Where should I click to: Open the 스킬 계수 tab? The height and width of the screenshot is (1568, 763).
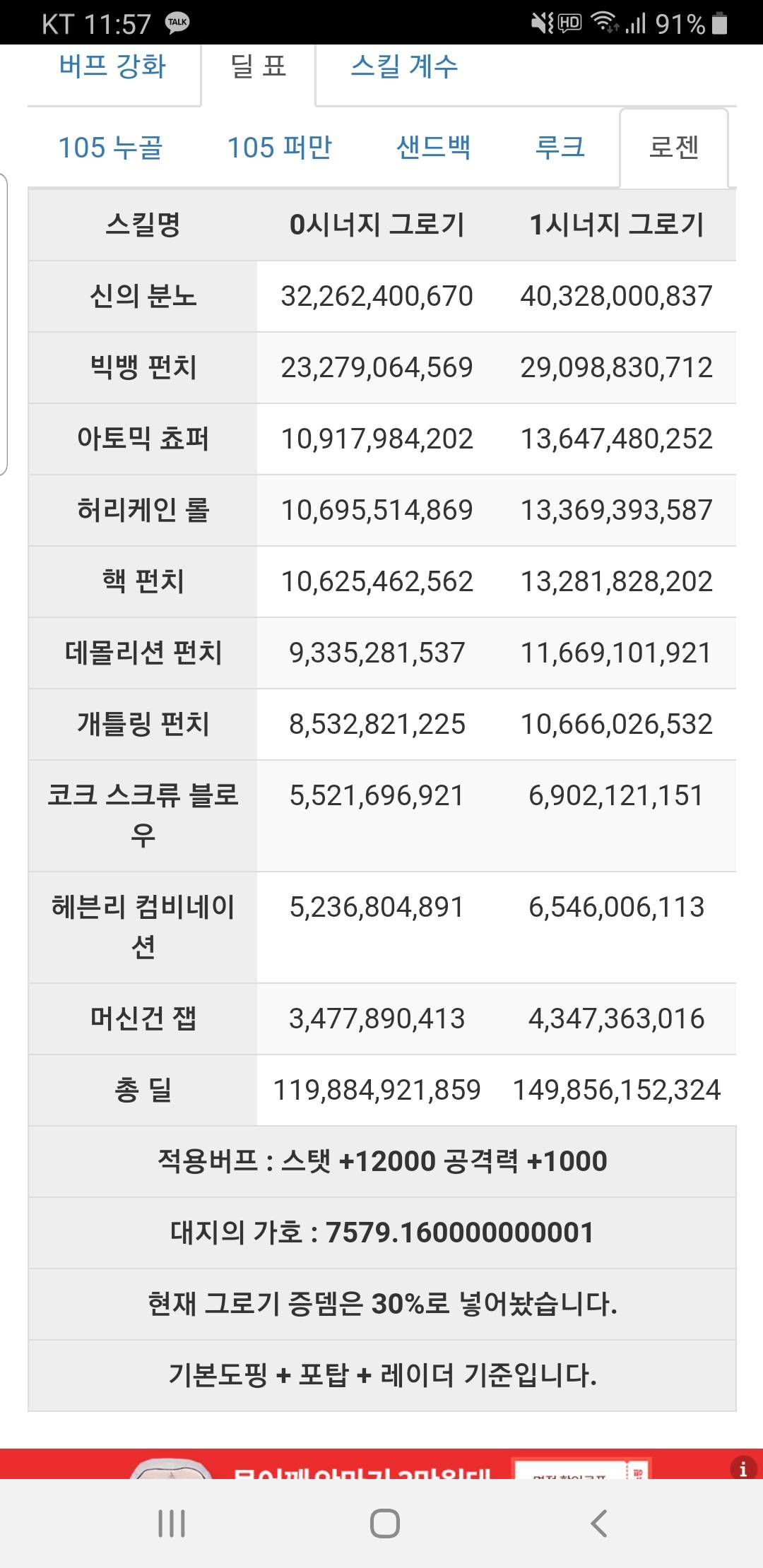pos(404,68)
